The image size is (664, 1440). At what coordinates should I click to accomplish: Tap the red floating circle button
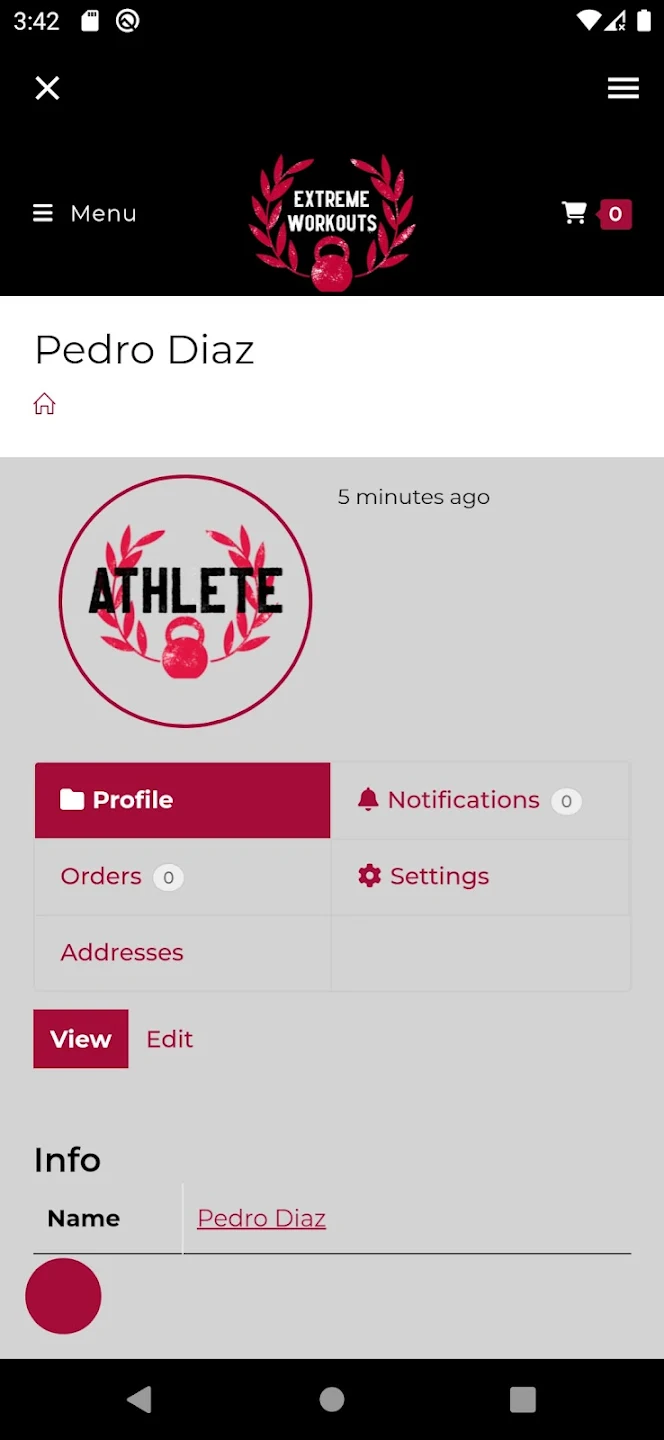click(63, 1296)
